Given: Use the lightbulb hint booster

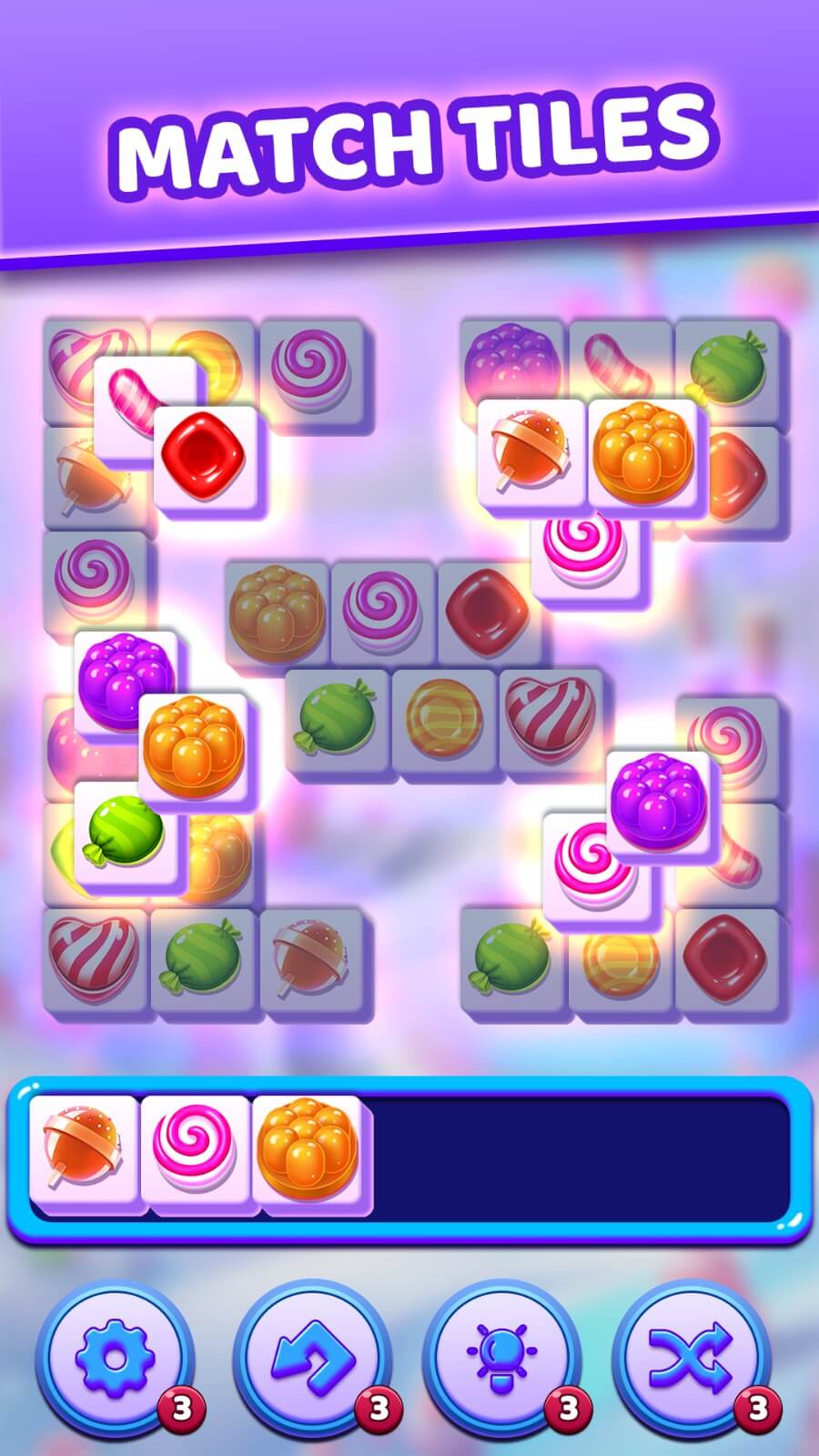Looking at the screenshot, I should (x=502, y=1360).
